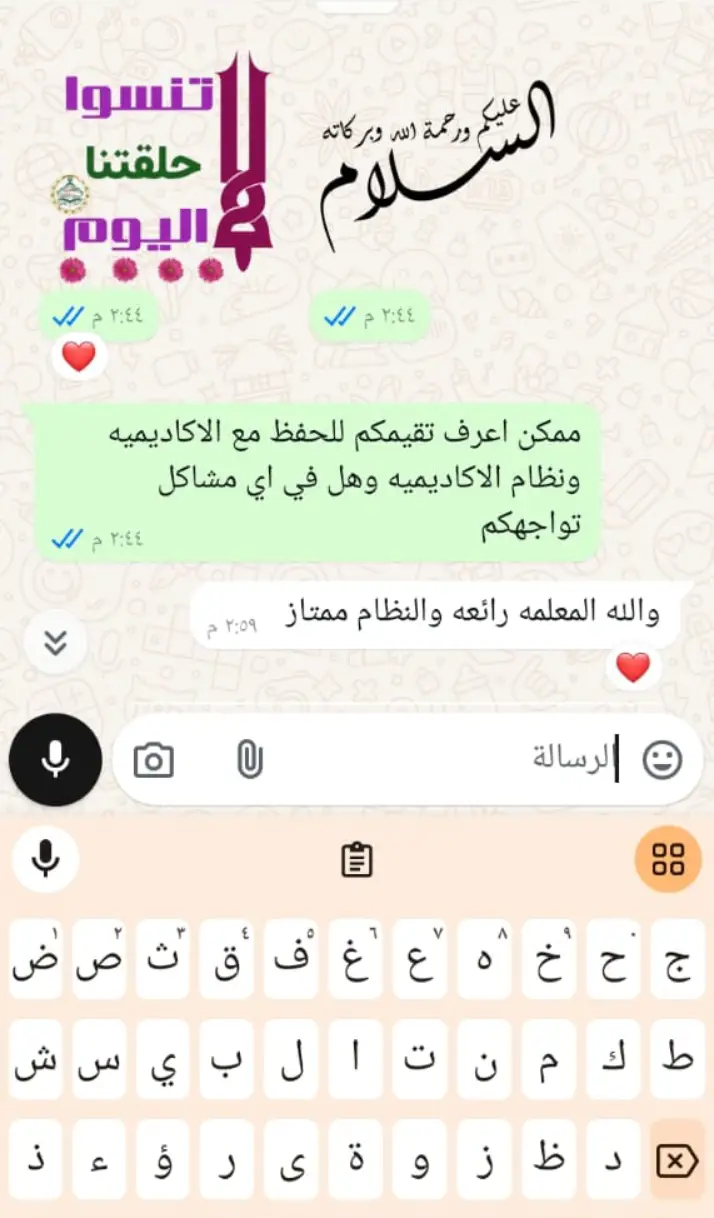View heart reaction under the حلقتنا sticker
Viewport: 714px width, 1218px height.
[x=79, y=355]
